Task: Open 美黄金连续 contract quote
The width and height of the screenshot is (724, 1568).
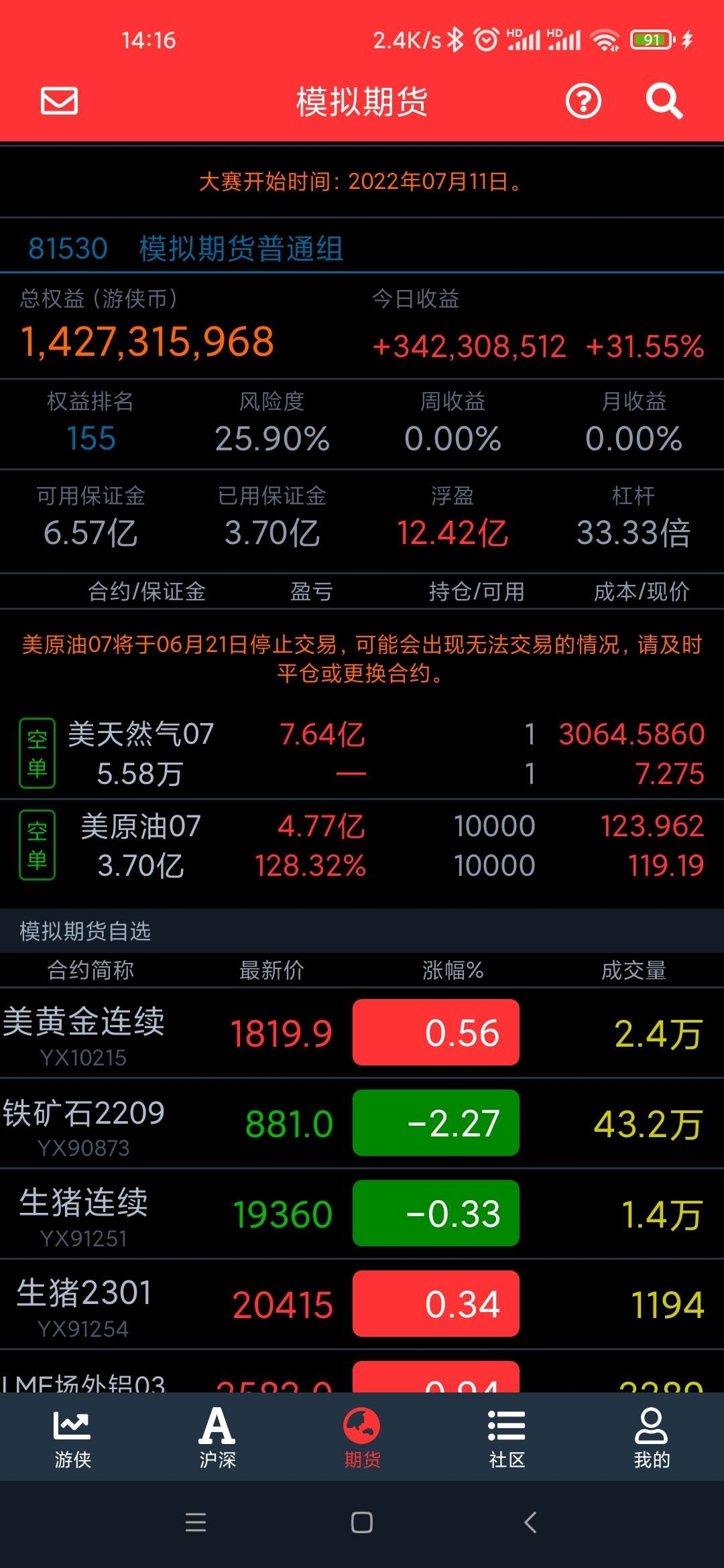Action: 362,1033
